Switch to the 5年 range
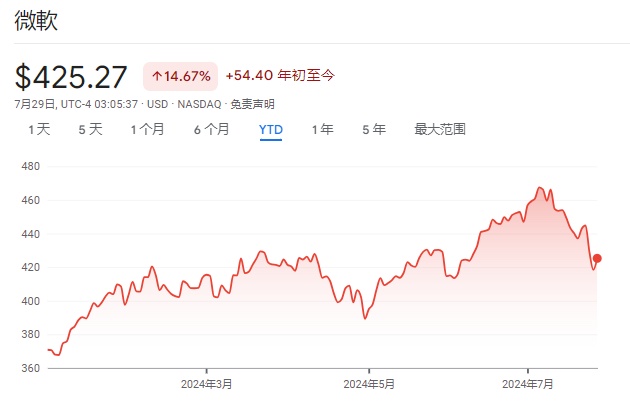 373,129
